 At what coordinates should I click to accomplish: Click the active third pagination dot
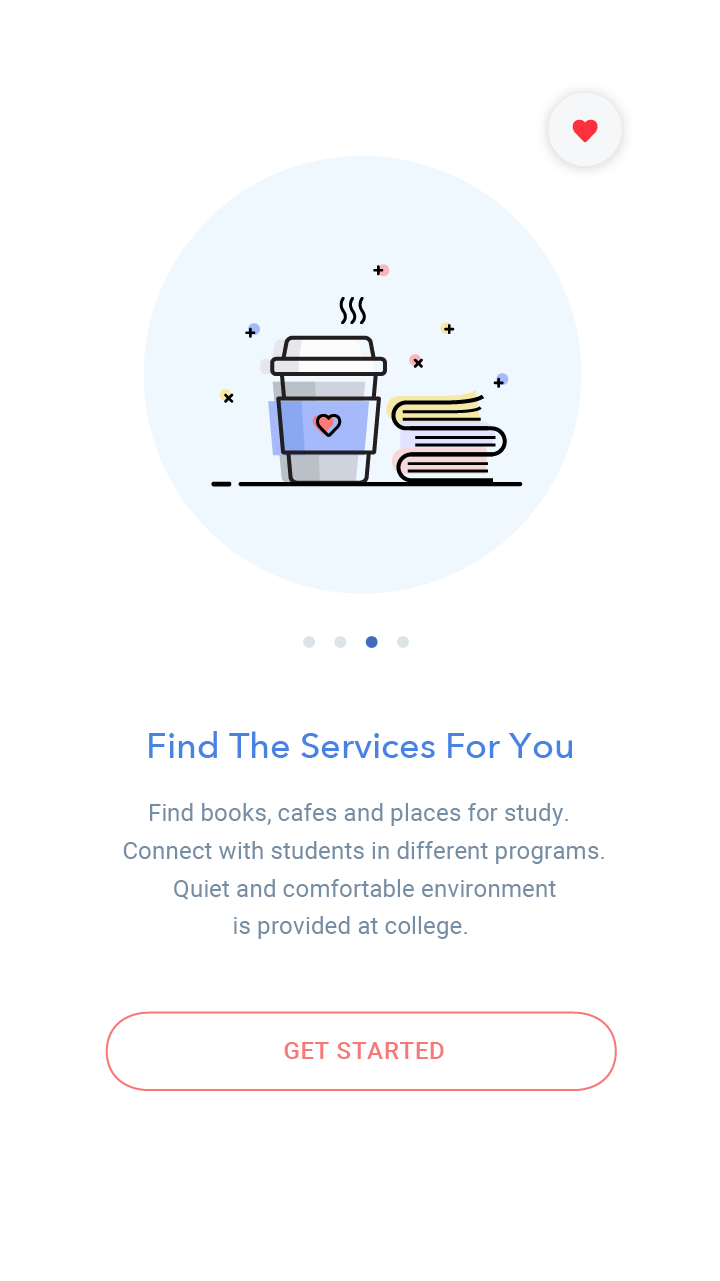[371, 641]
